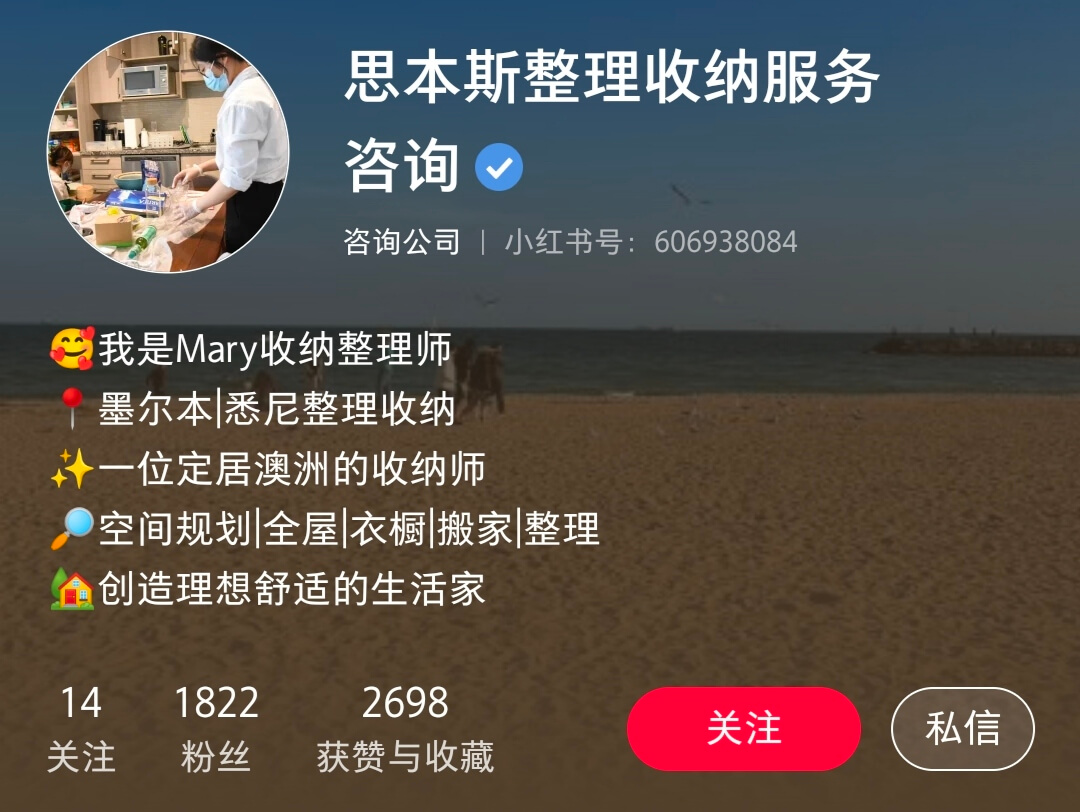This screenshot has width=1080, height=812.
Task: Follow this account with the red 关注 button
Action: click(743, 728)
